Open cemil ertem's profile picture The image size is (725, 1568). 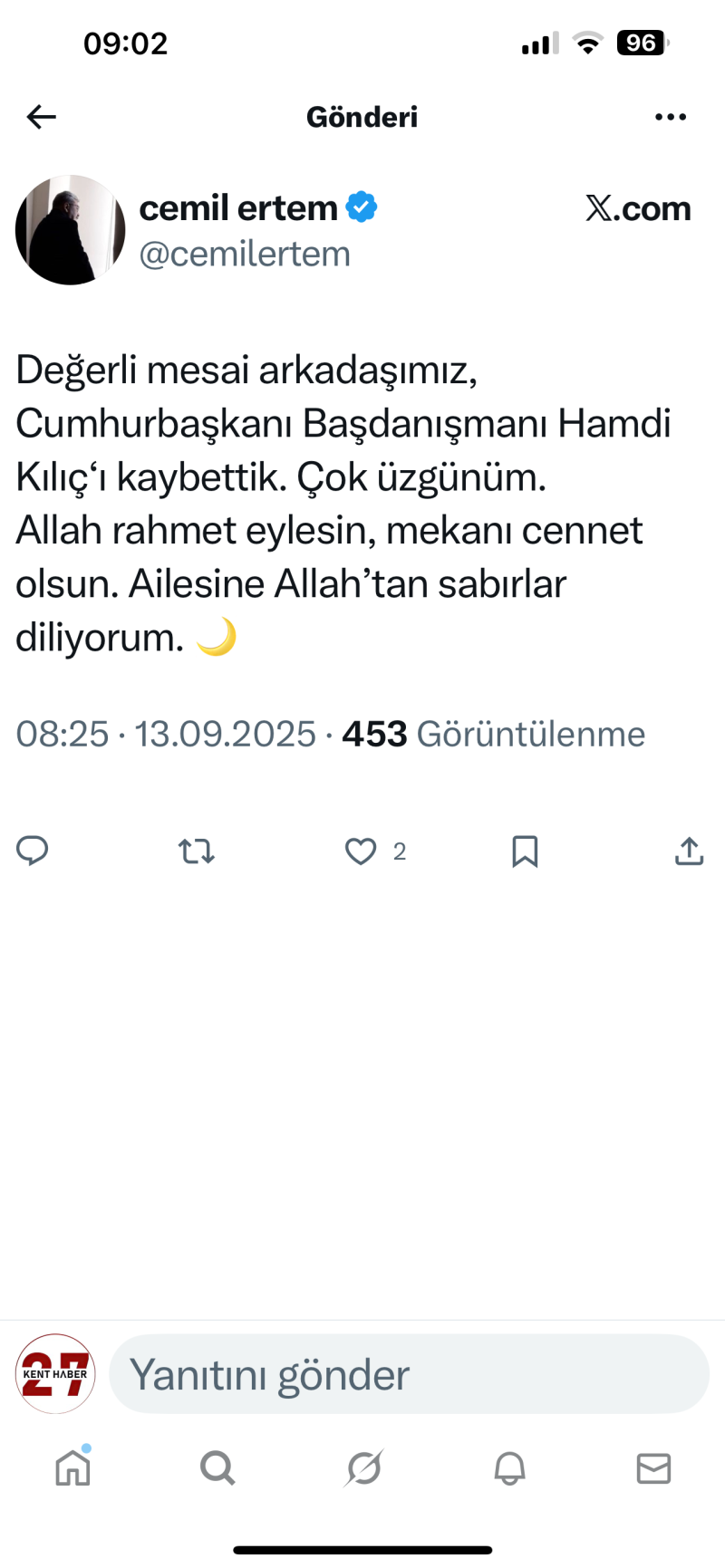tap(71, 230)
